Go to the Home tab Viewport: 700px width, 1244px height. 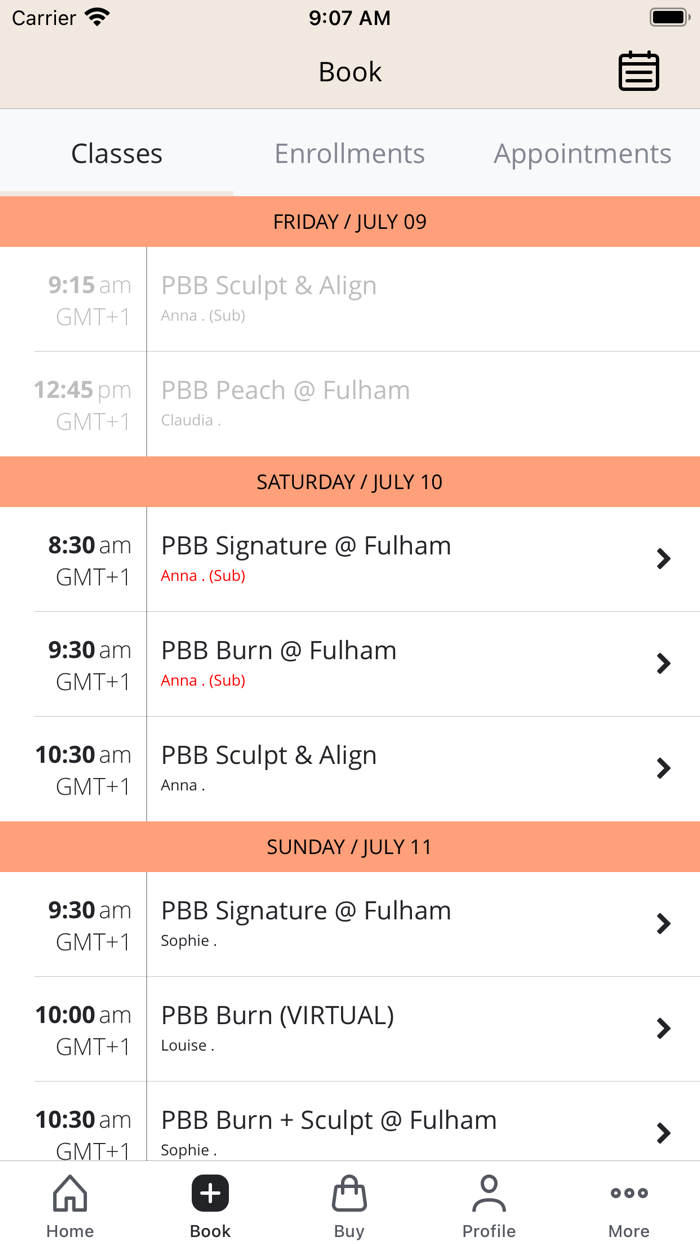coord(70,1205)
